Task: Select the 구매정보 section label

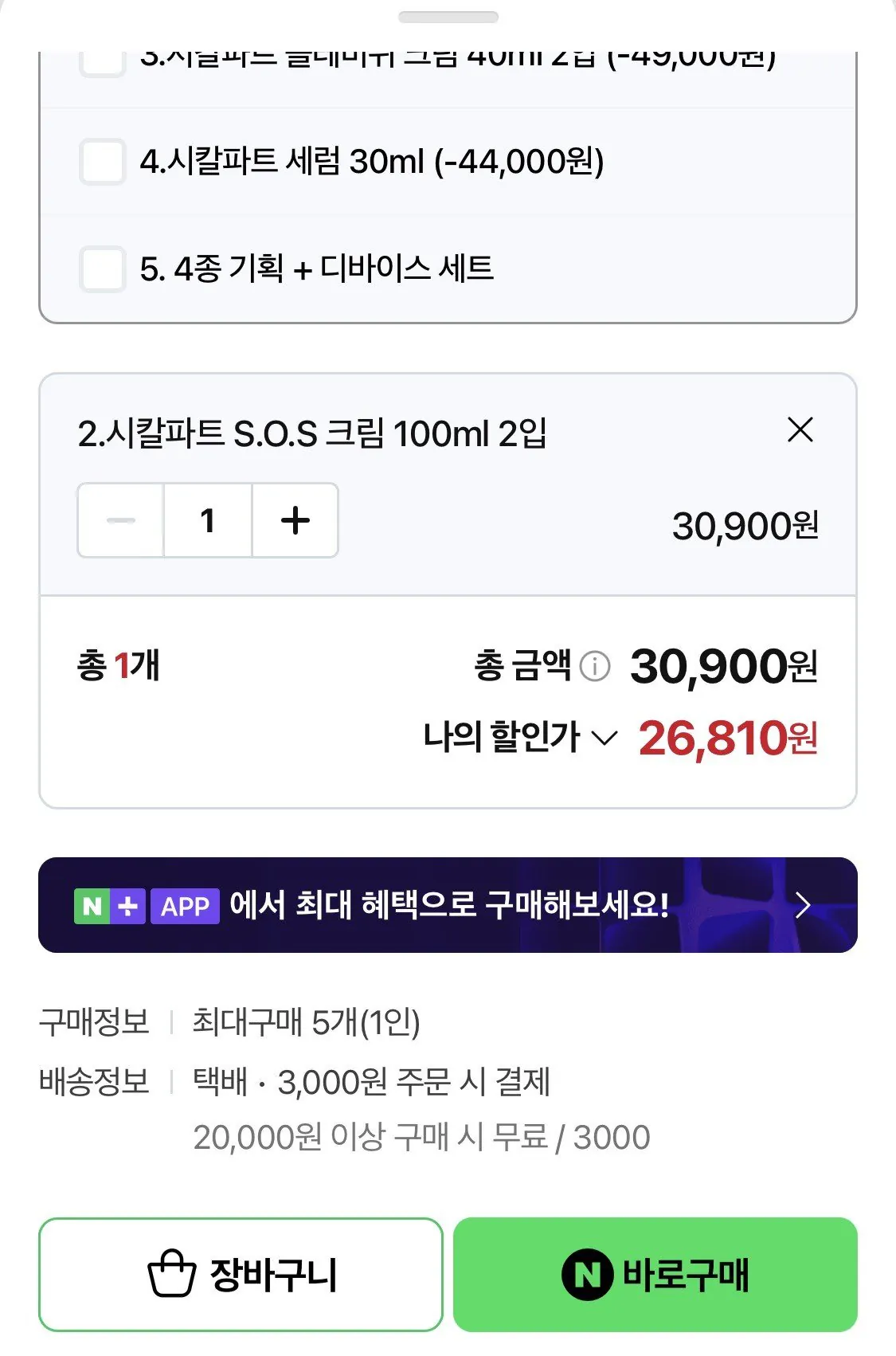Action: pyautogui.click(x=92, y=1022)
